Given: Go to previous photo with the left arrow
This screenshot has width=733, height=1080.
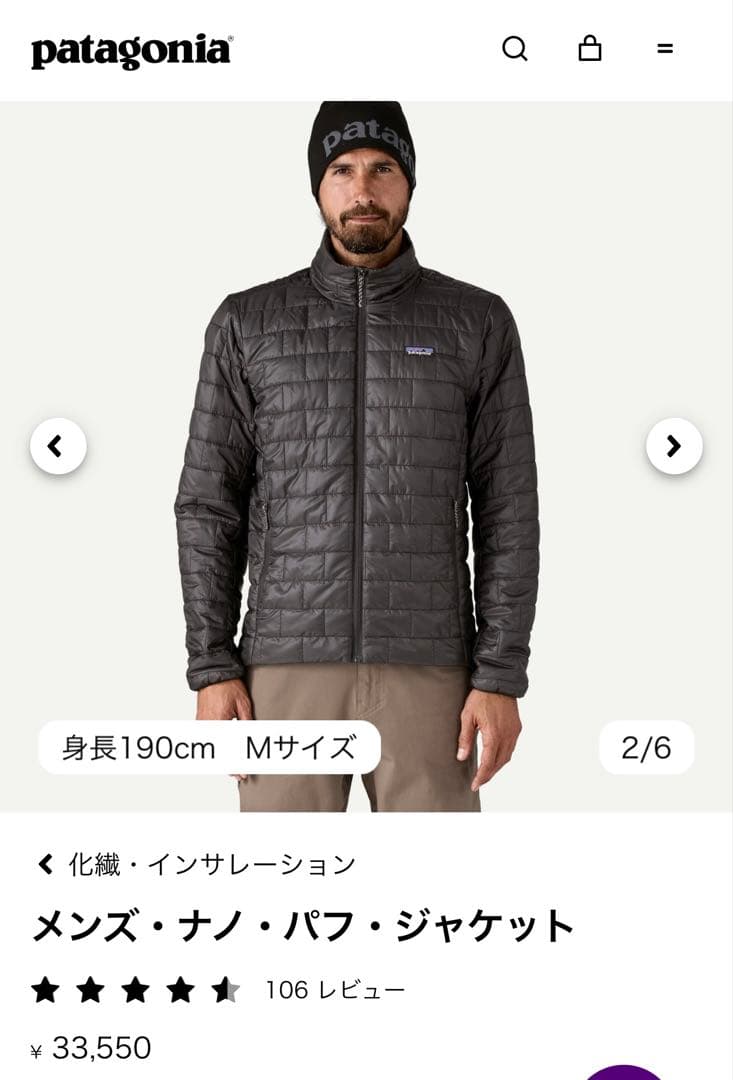Looking at the screenshot, I should (x=59, y=444).
